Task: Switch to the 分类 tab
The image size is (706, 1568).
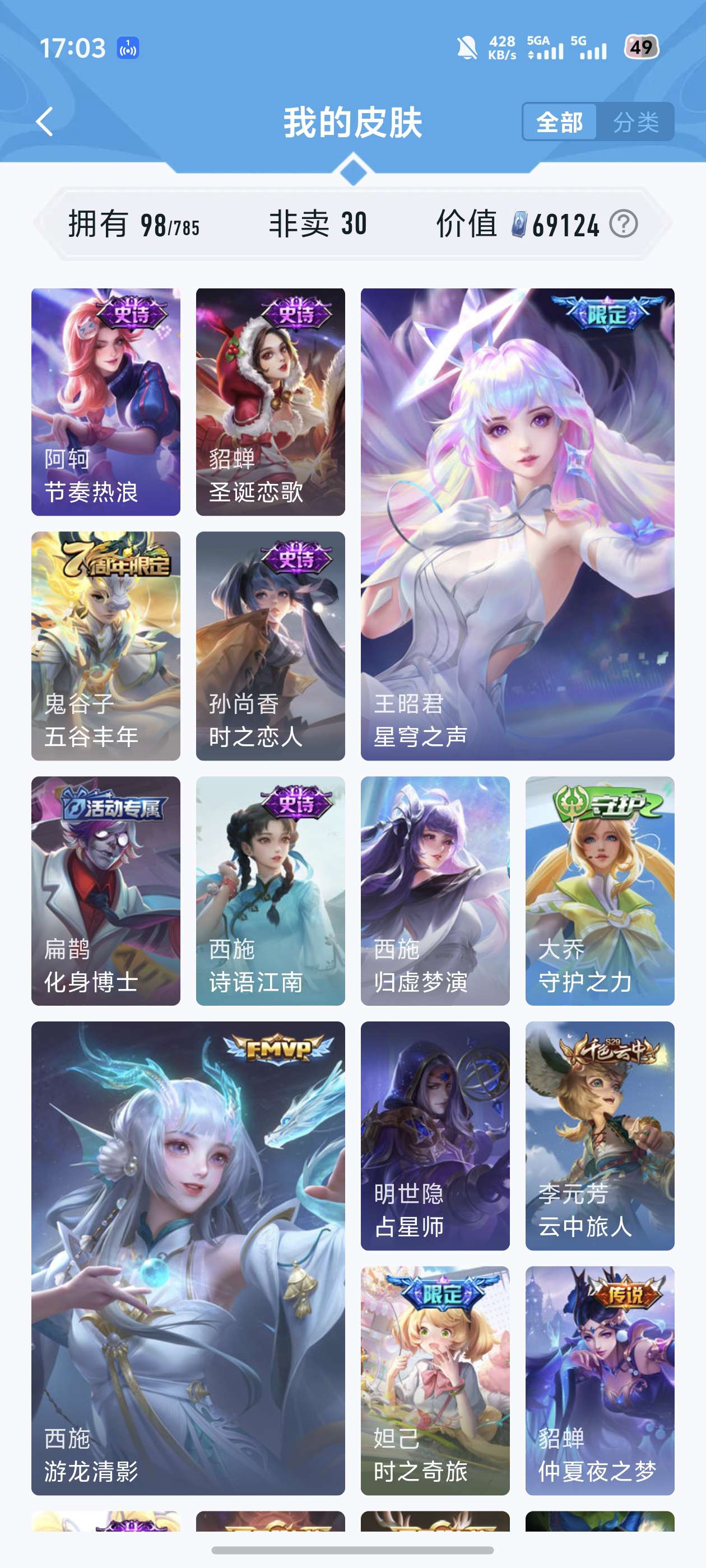Action: (635, 122)
